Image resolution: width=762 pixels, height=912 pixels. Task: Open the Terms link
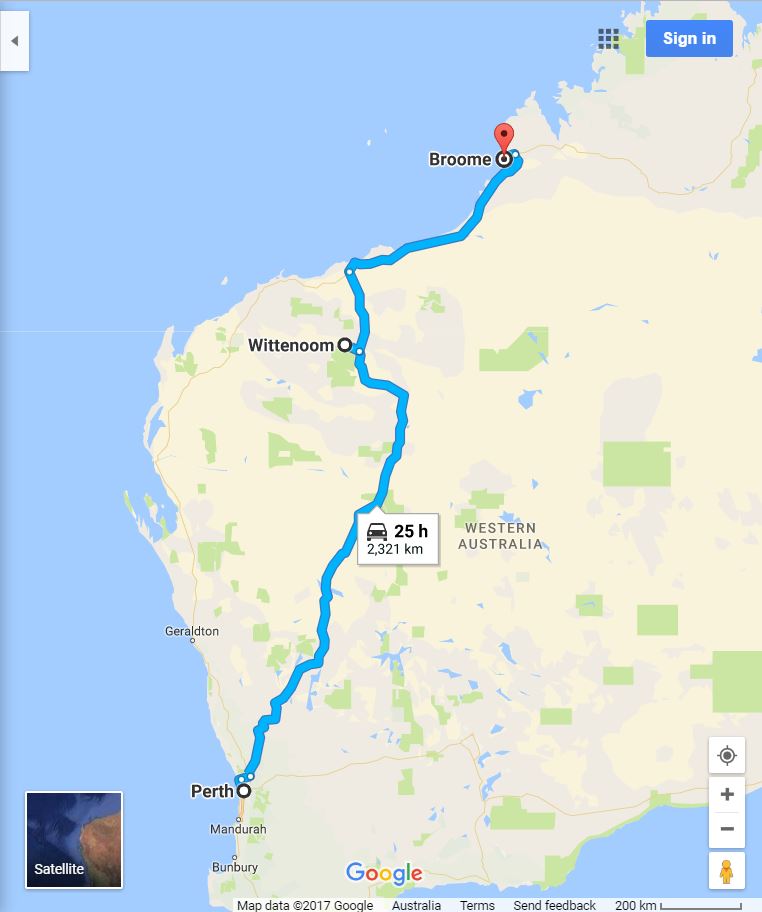tap(477, 905)
